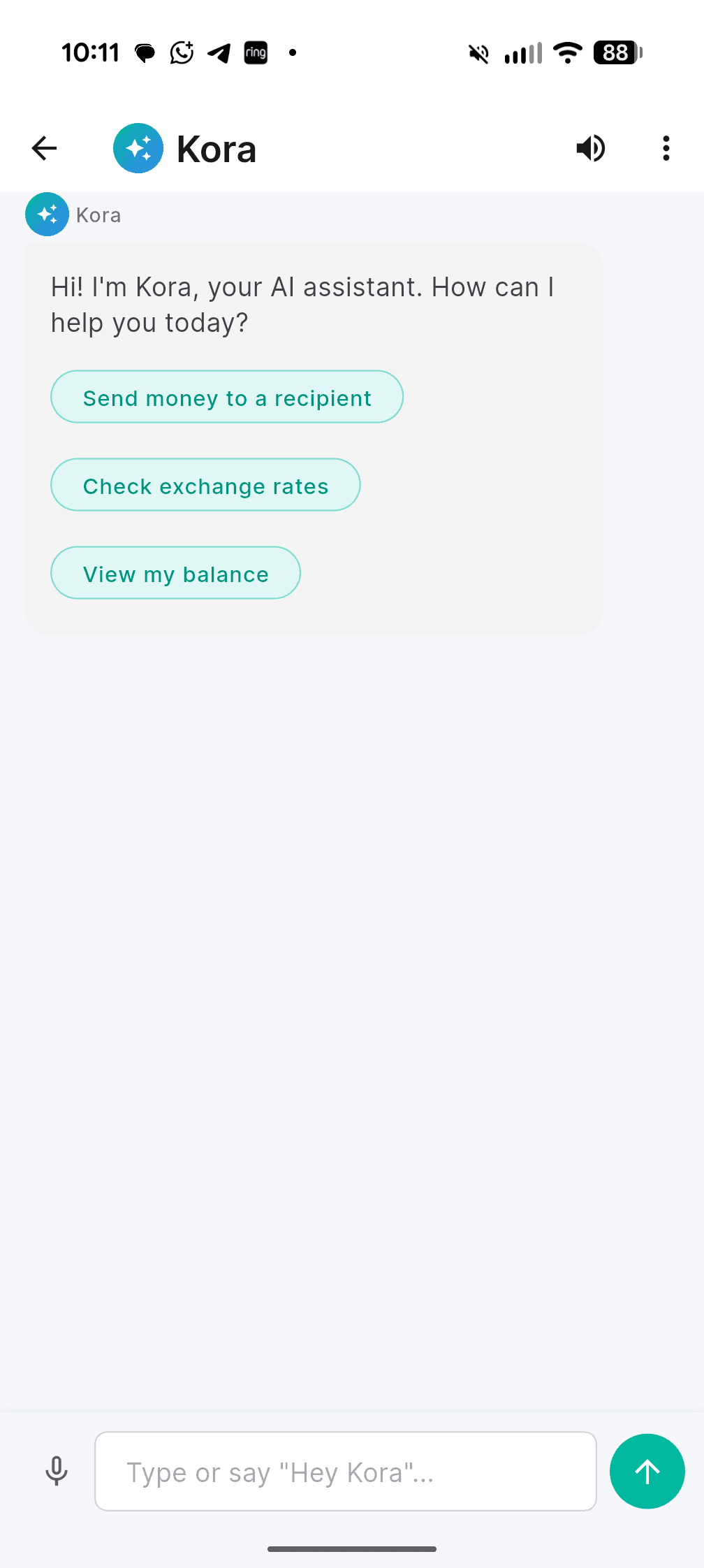Tap the gesture navigation bar at bottom
This screenshot has width=704, height=1568.
click(351, 1548)
